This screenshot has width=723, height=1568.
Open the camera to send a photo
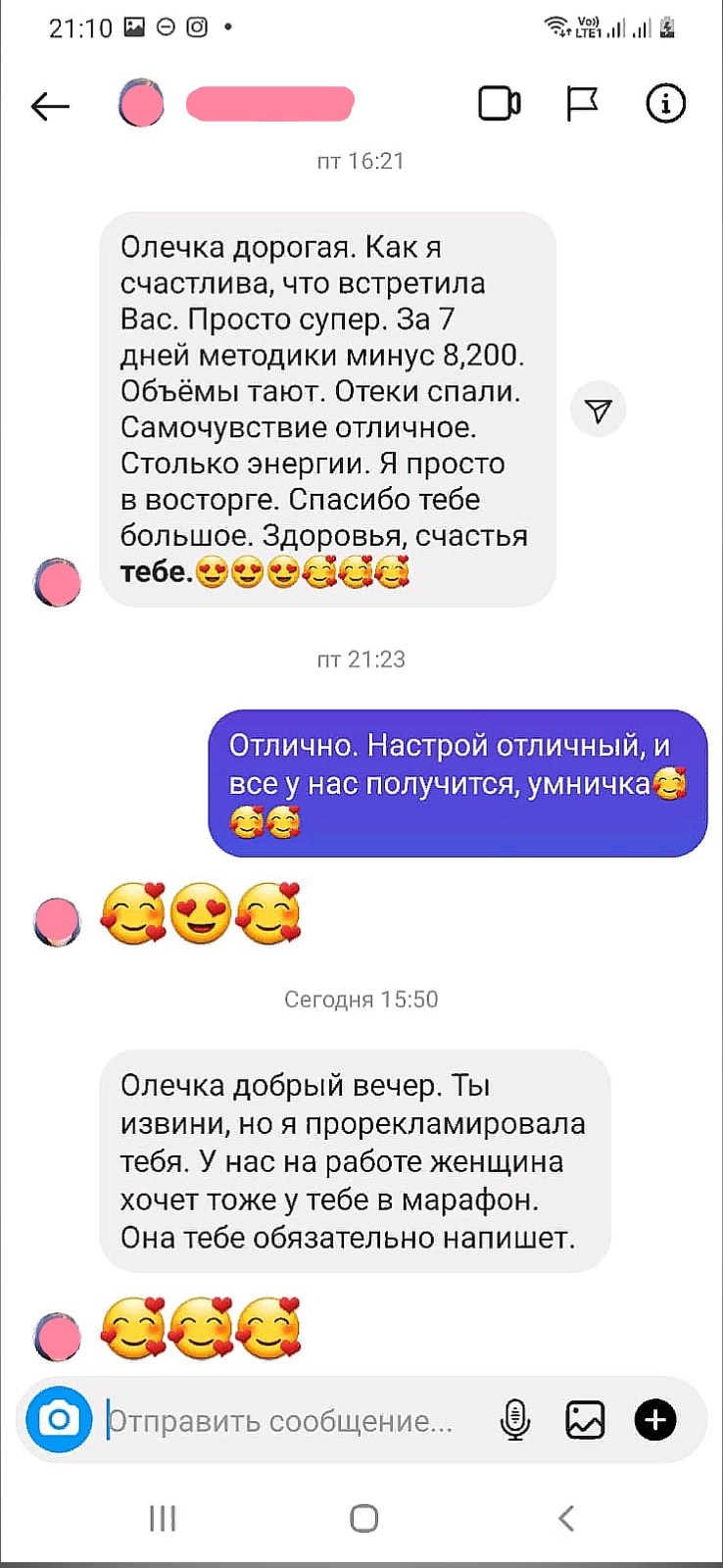tap(59, 1419)
